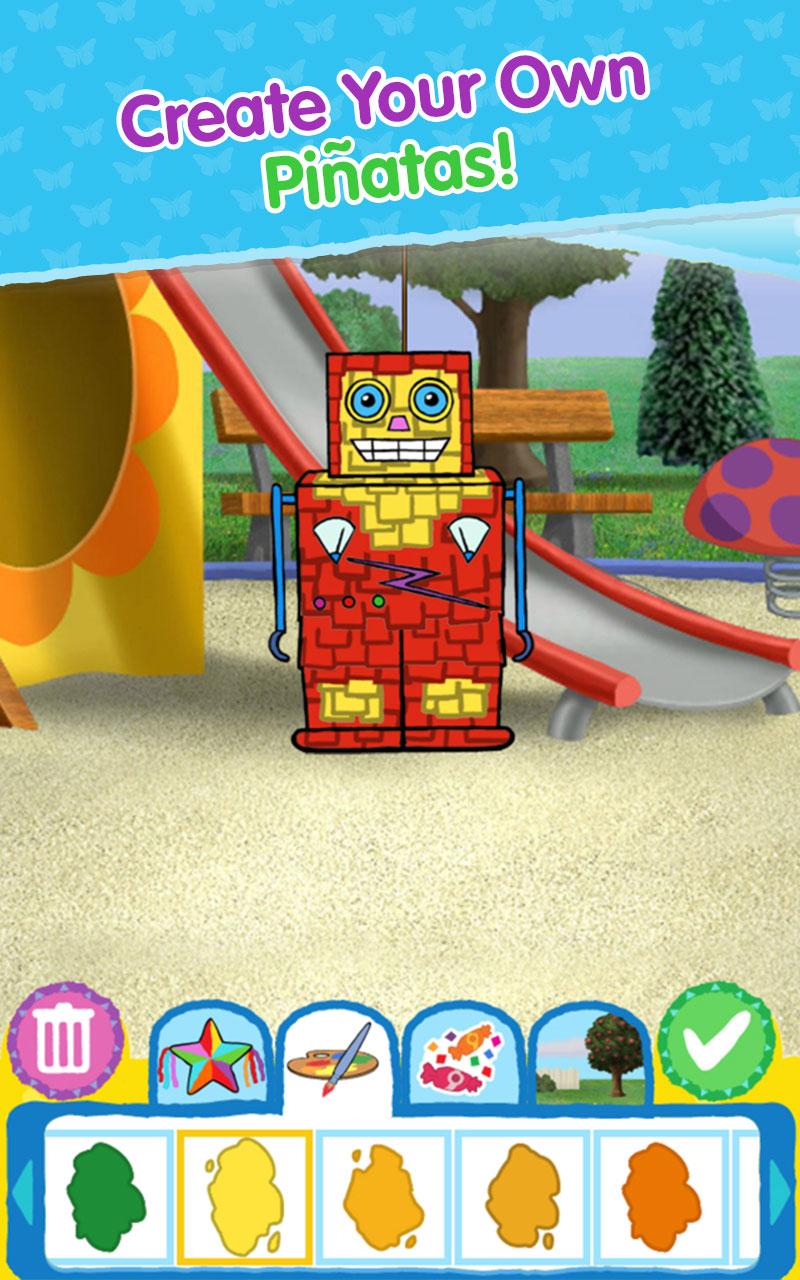
Task: Open the paint palette tab
Action: click(x=333, y=1062)
